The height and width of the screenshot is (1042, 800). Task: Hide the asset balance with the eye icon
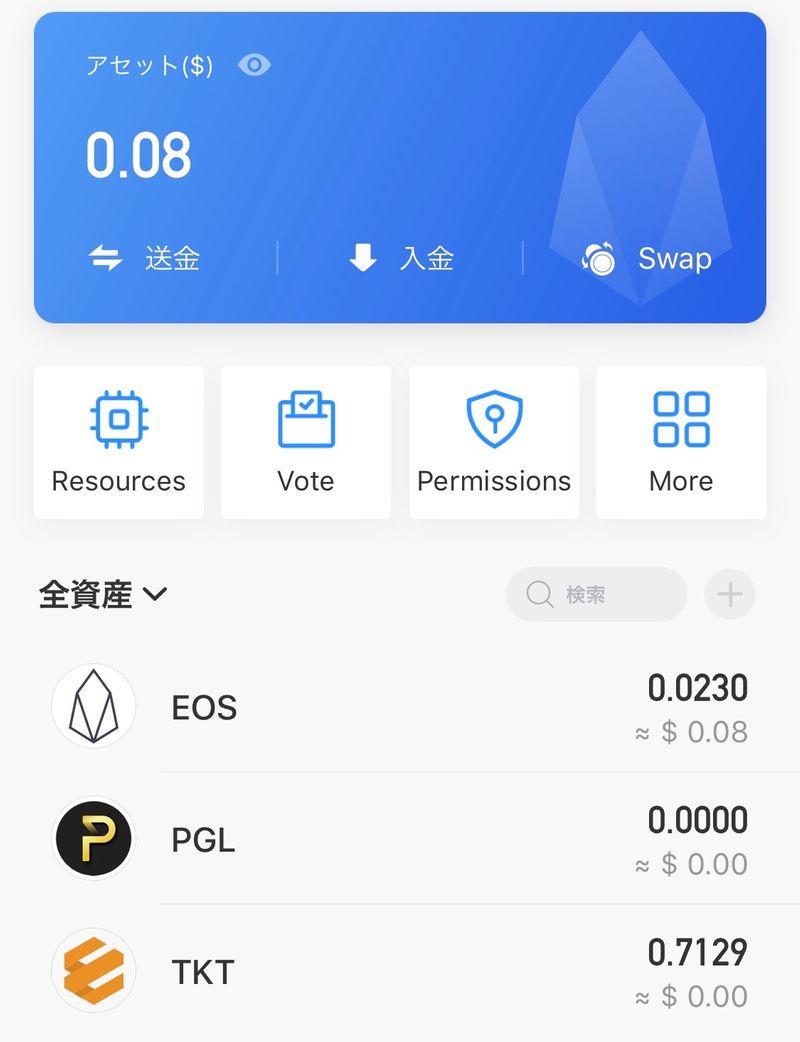[255, 66]
